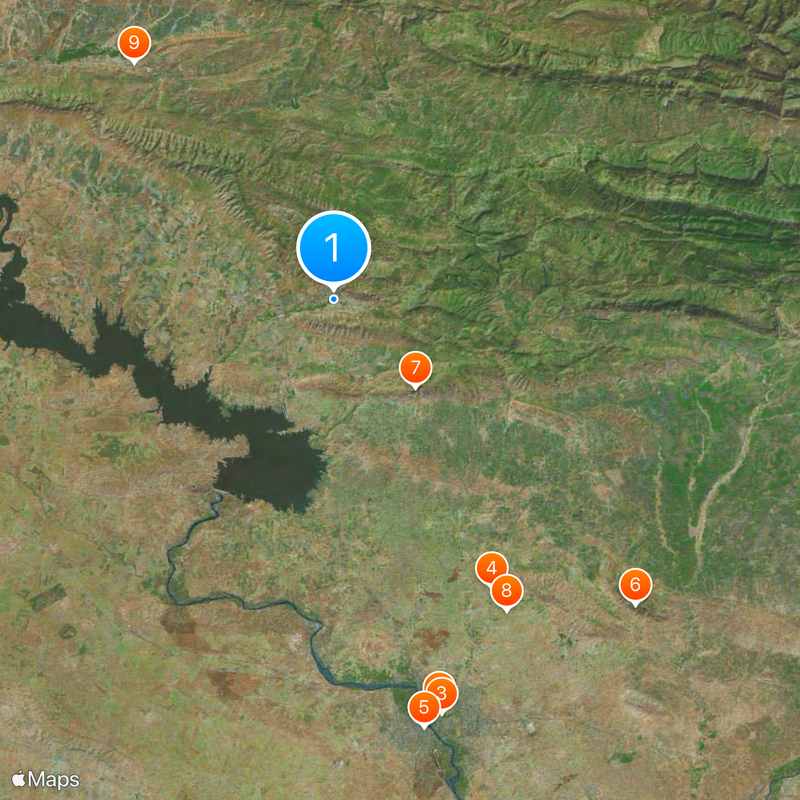Image resolution: width=800 pixels, height=800 pixels.
Task: Open orange map pin number 5
Action: click(424, 707)
